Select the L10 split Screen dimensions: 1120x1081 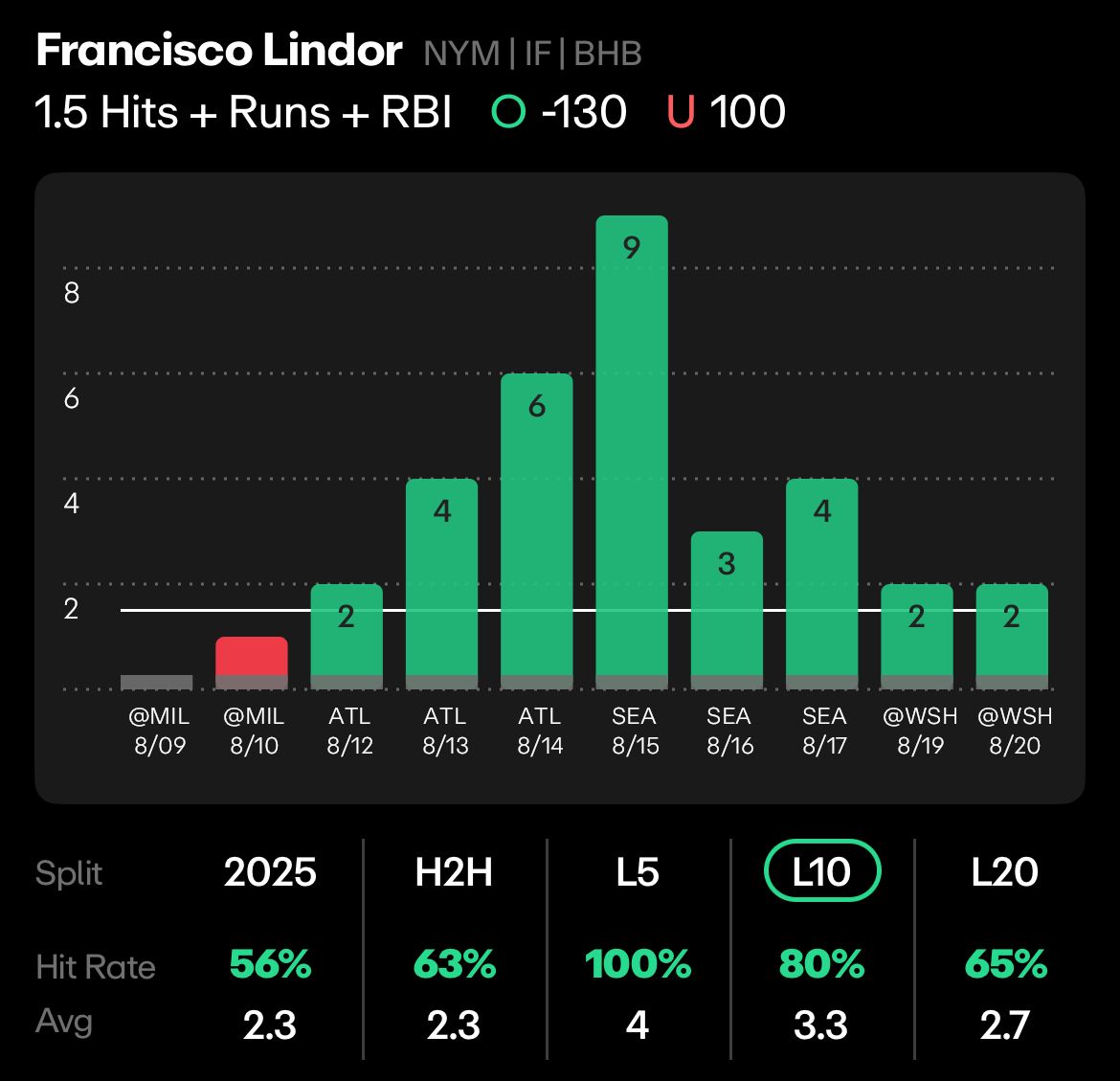(821, 871)
